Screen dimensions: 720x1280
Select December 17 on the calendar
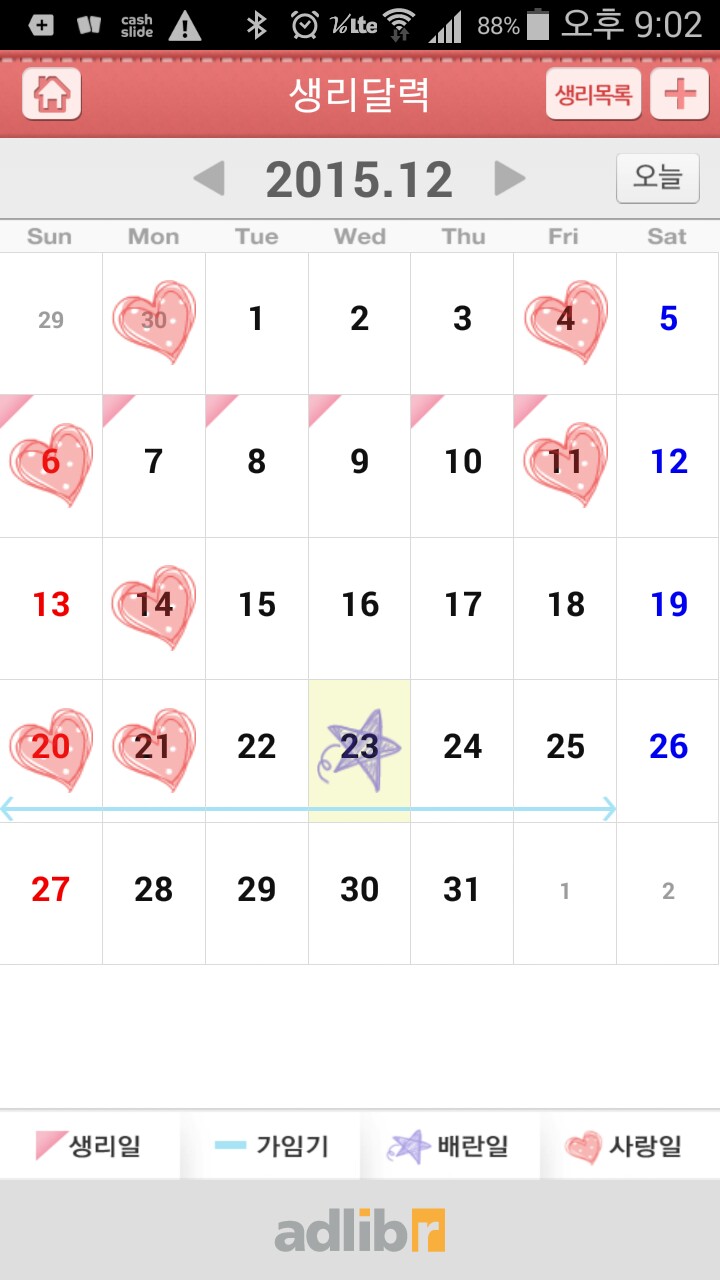[462, 608]
